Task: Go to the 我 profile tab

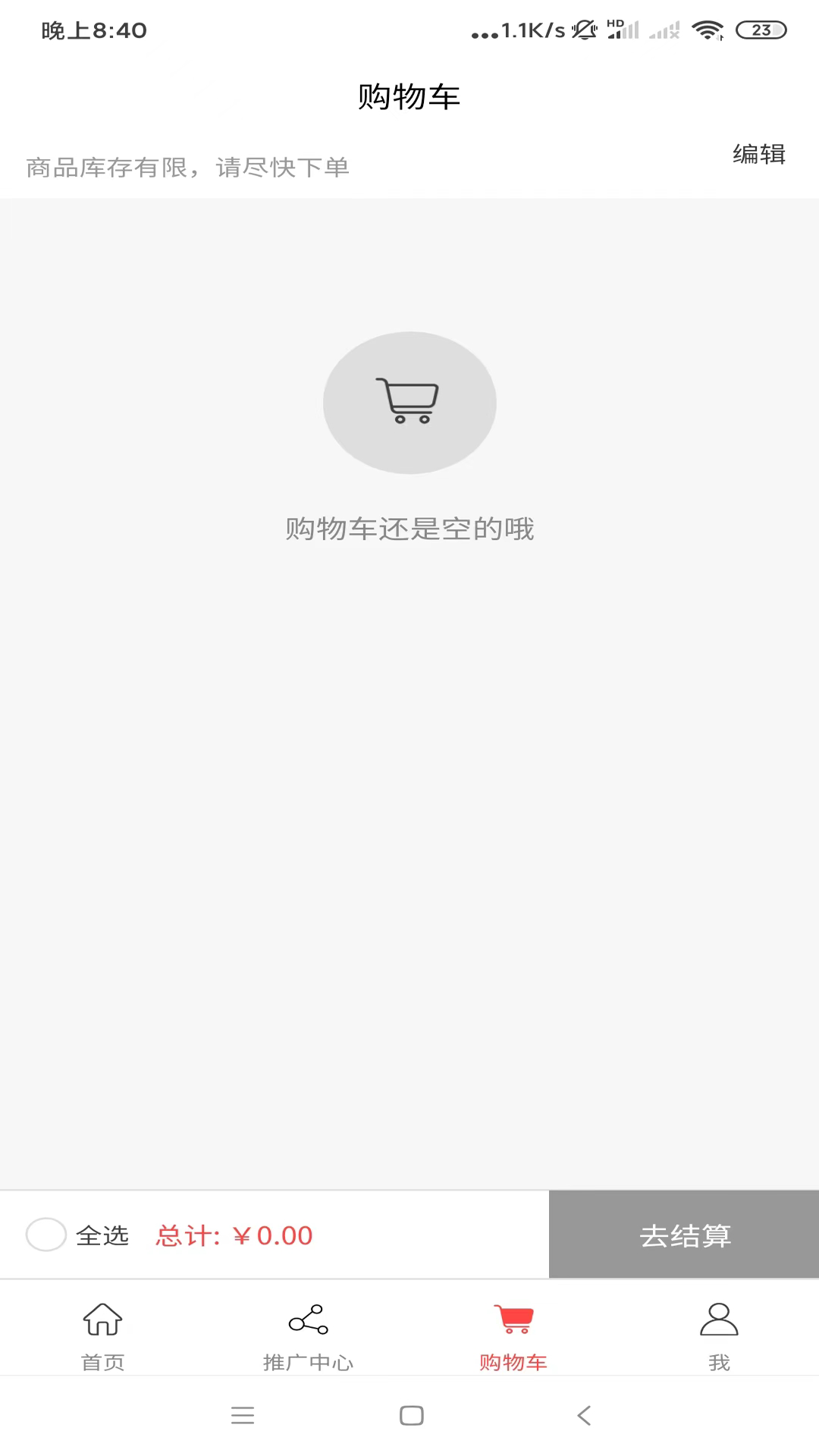Action: (718, 1336)
